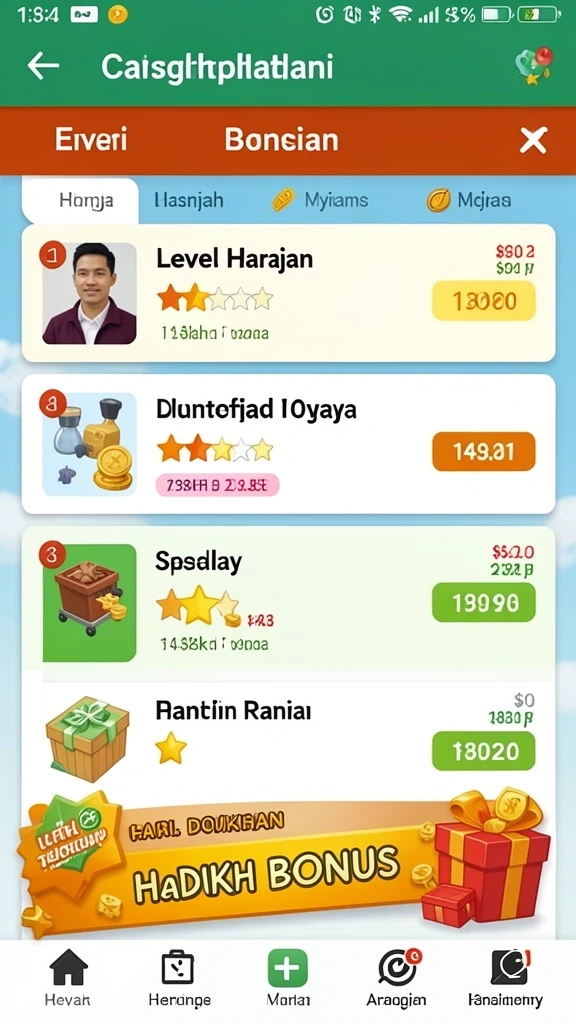Viewport: 576px width, 1024px height.
Task: Open the Herange tab in bottom navigation
Action: point(179,978)
